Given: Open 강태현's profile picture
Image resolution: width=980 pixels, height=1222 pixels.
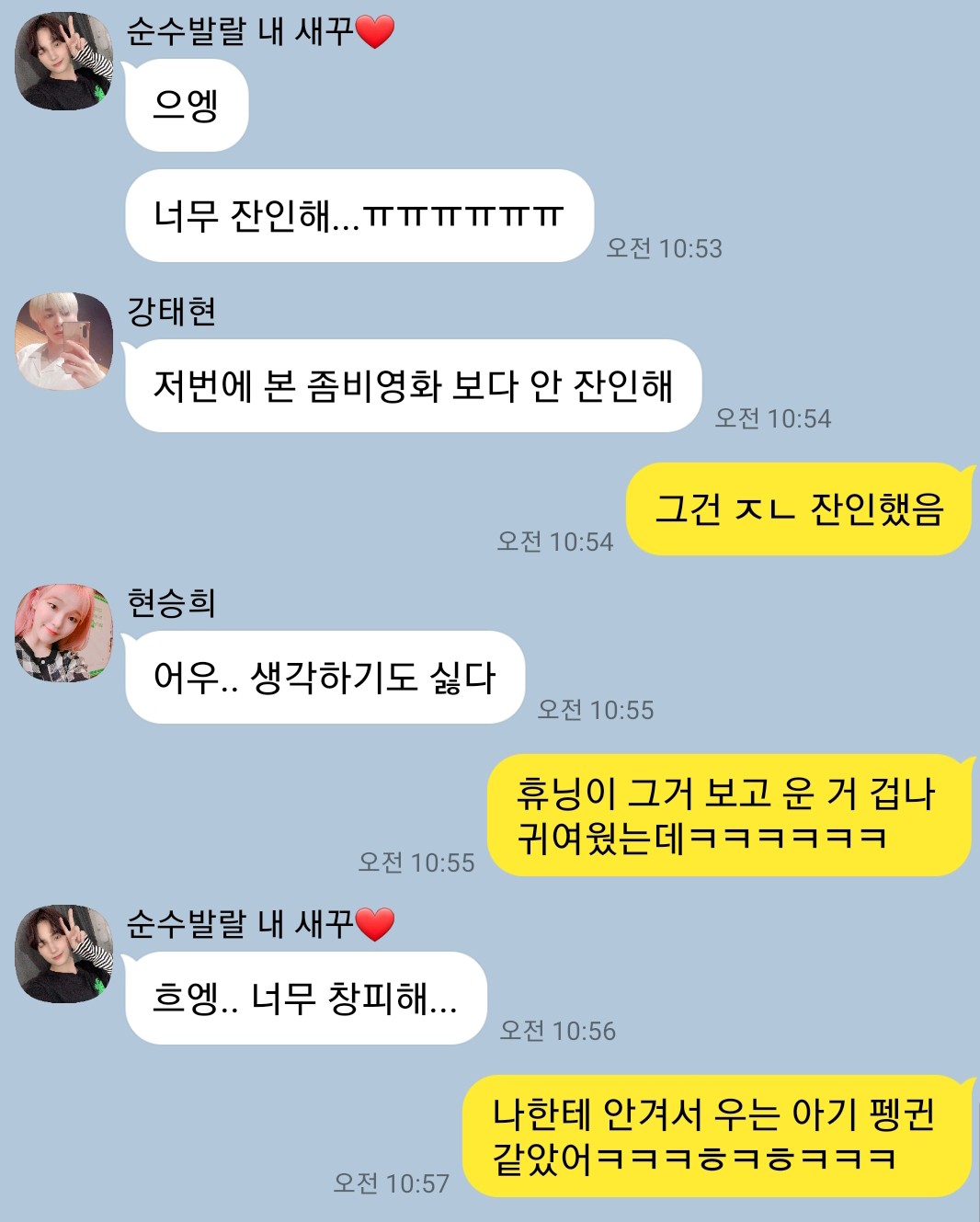Looking at the screenshot, I should tap(63, 341).
